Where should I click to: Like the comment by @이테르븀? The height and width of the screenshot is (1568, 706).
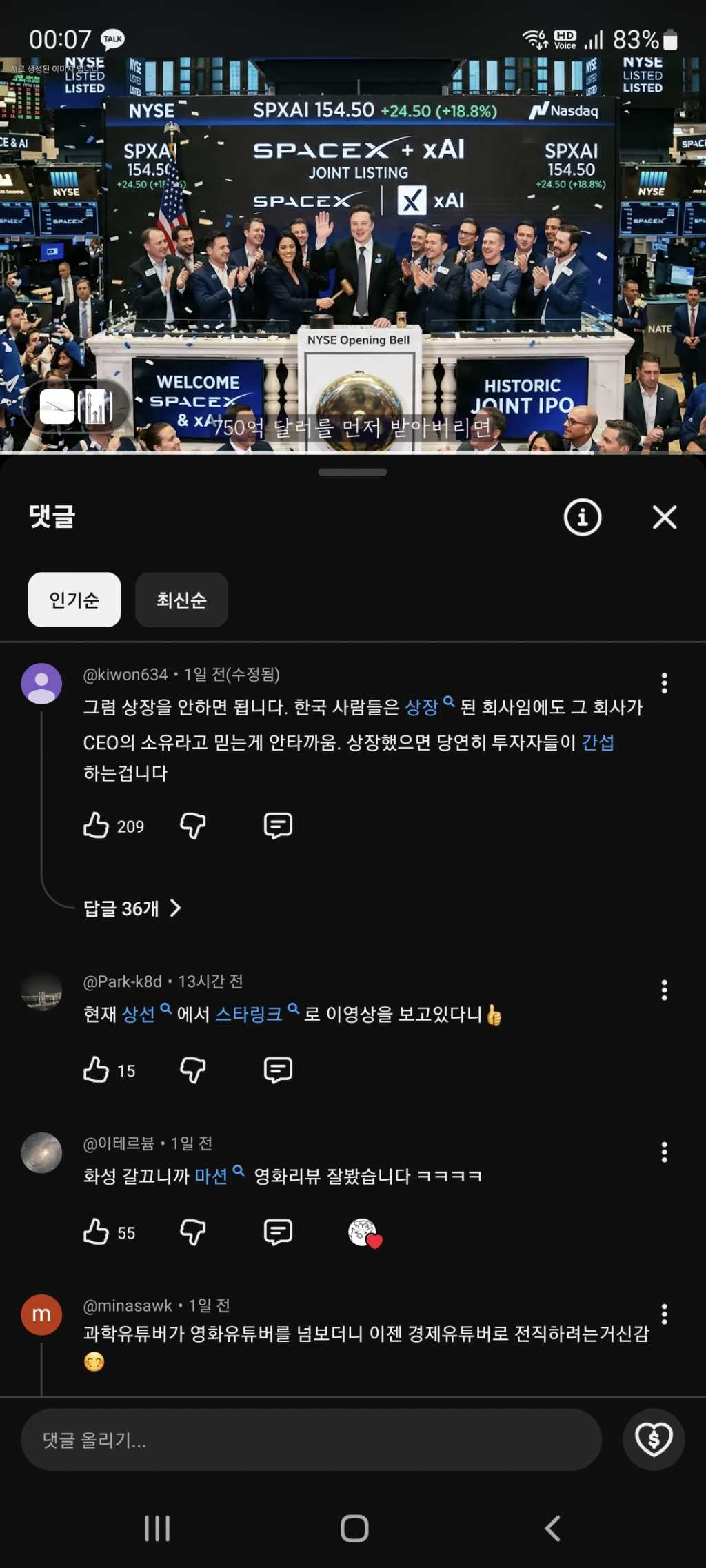(97, 1232)
